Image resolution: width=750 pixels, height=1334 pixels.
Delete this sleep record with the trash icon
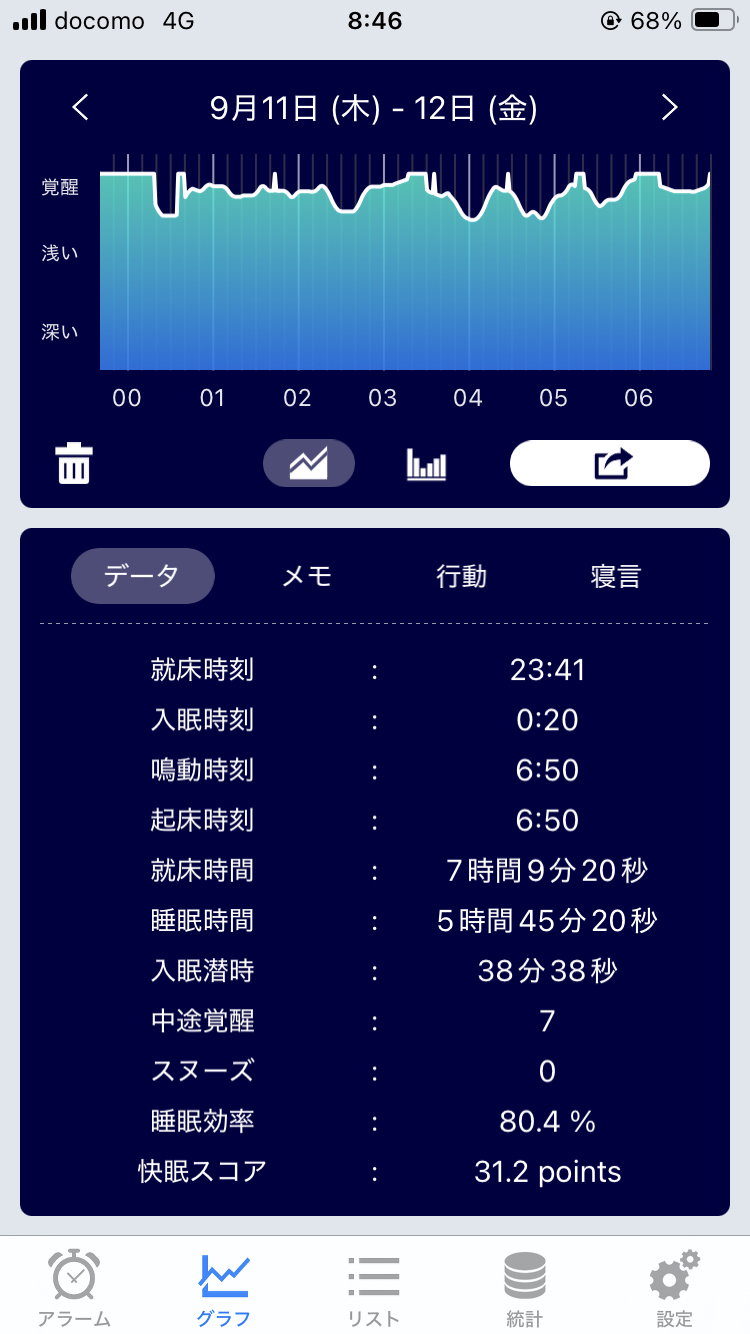(x=74, y=464)
